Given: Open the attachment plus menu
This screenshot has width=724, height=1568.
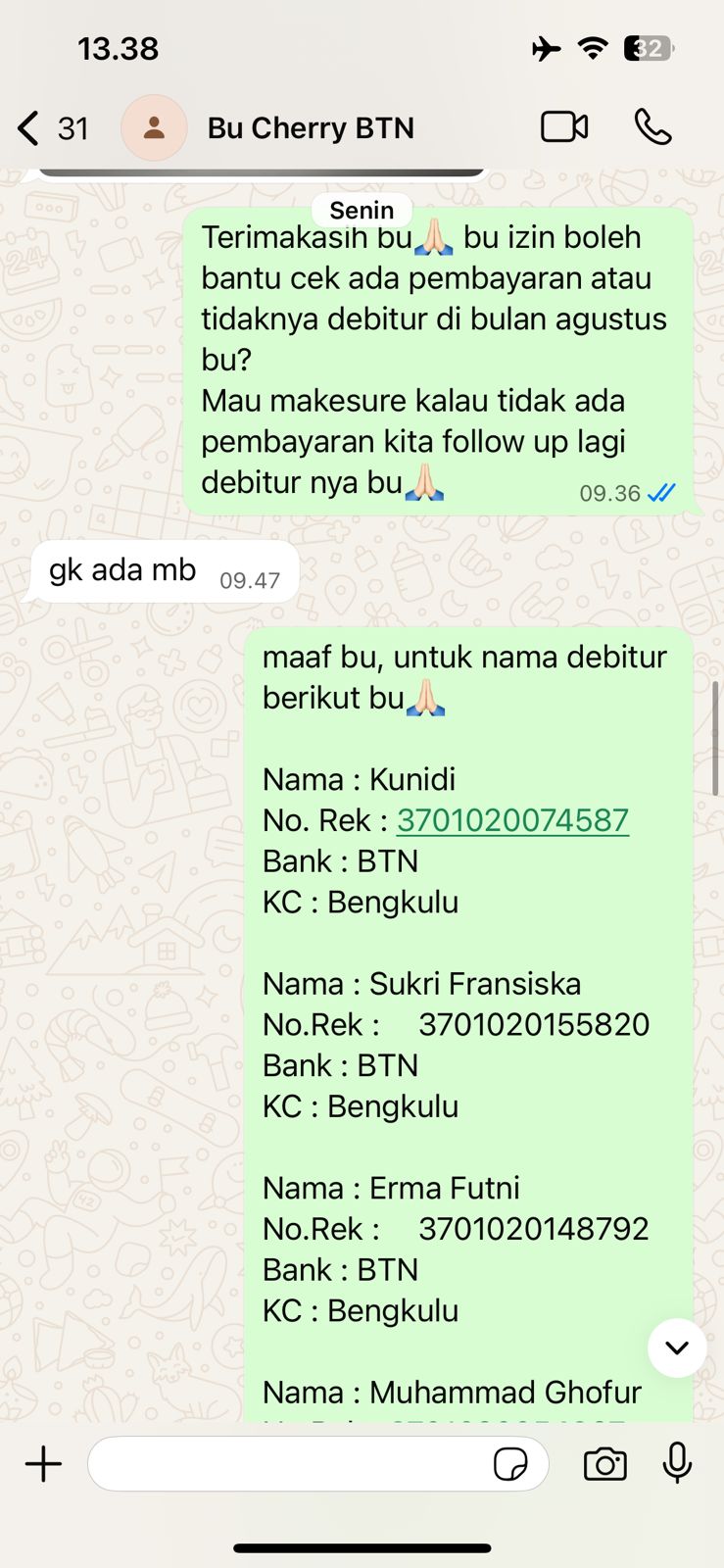Looking at the screenshot, I should point(43,1464).
